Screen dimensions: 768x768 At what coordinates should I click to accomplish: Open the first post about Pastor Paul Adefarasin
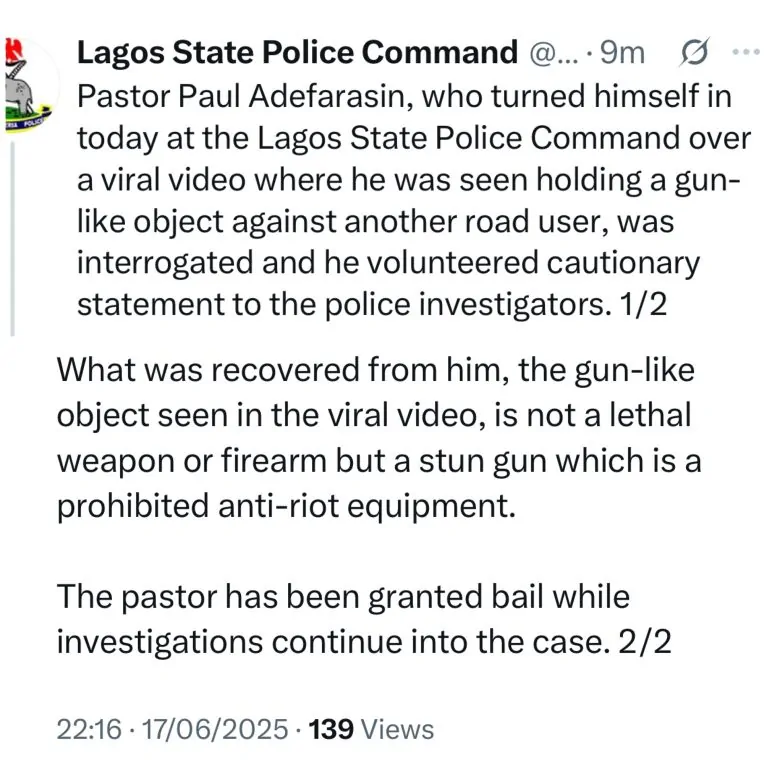[411, 200]
